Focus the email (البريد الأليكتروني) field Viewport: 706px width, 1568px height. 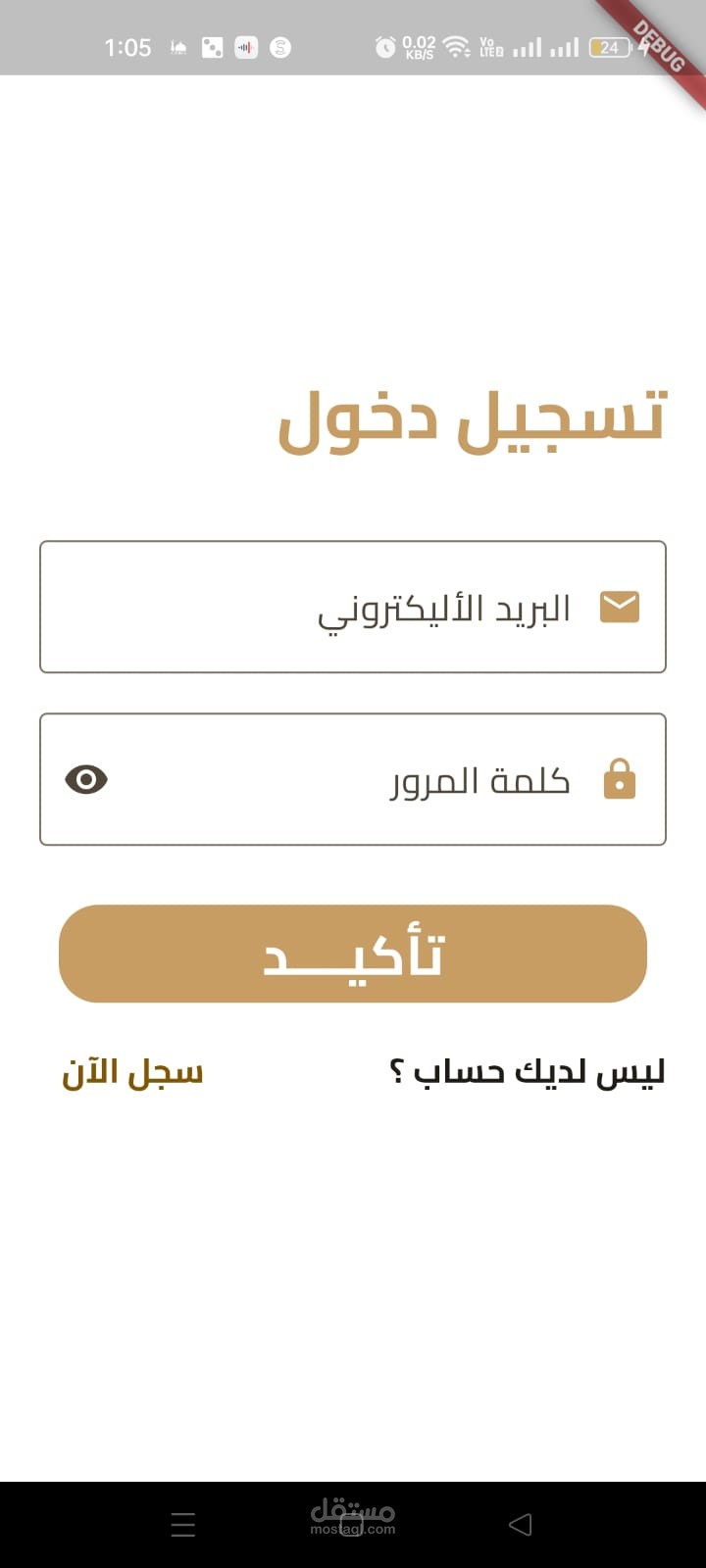(x=353, y=607)
